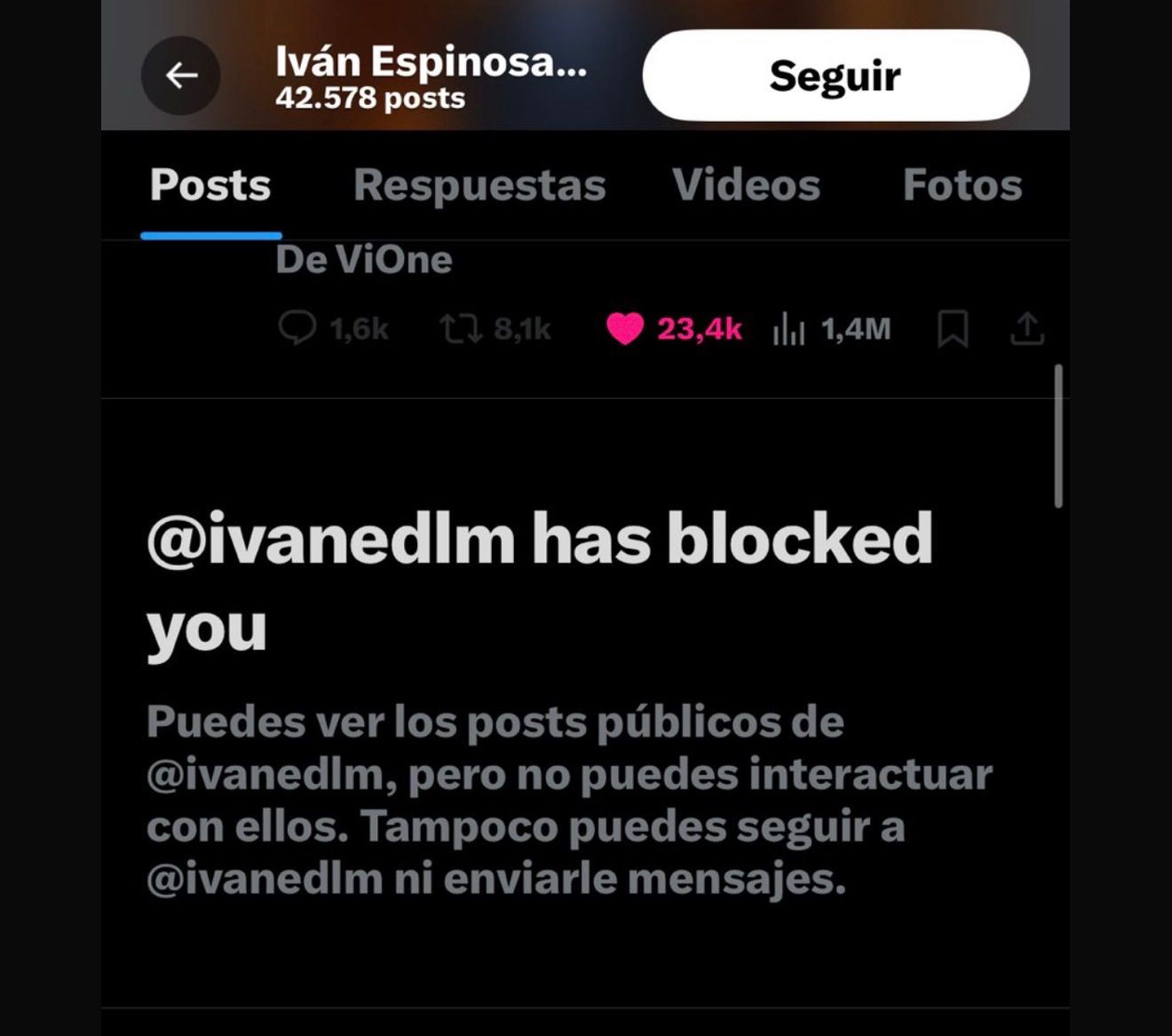Switch to the Respuestas tab
This screenshot has width=1172, height=1036.
coord(479,186)
